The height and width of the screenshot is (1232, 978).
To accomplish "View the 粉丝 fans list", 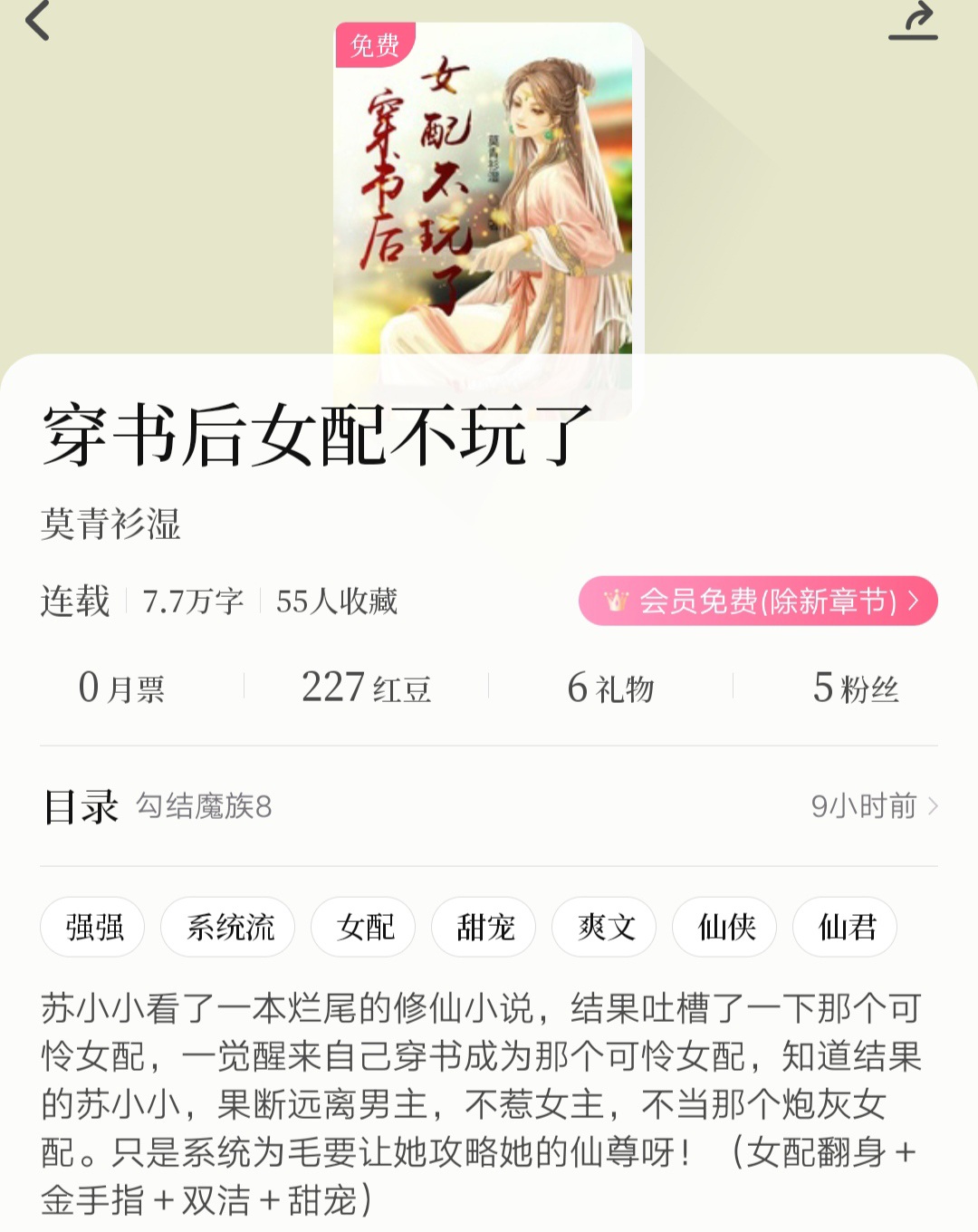I will point(855,688).
